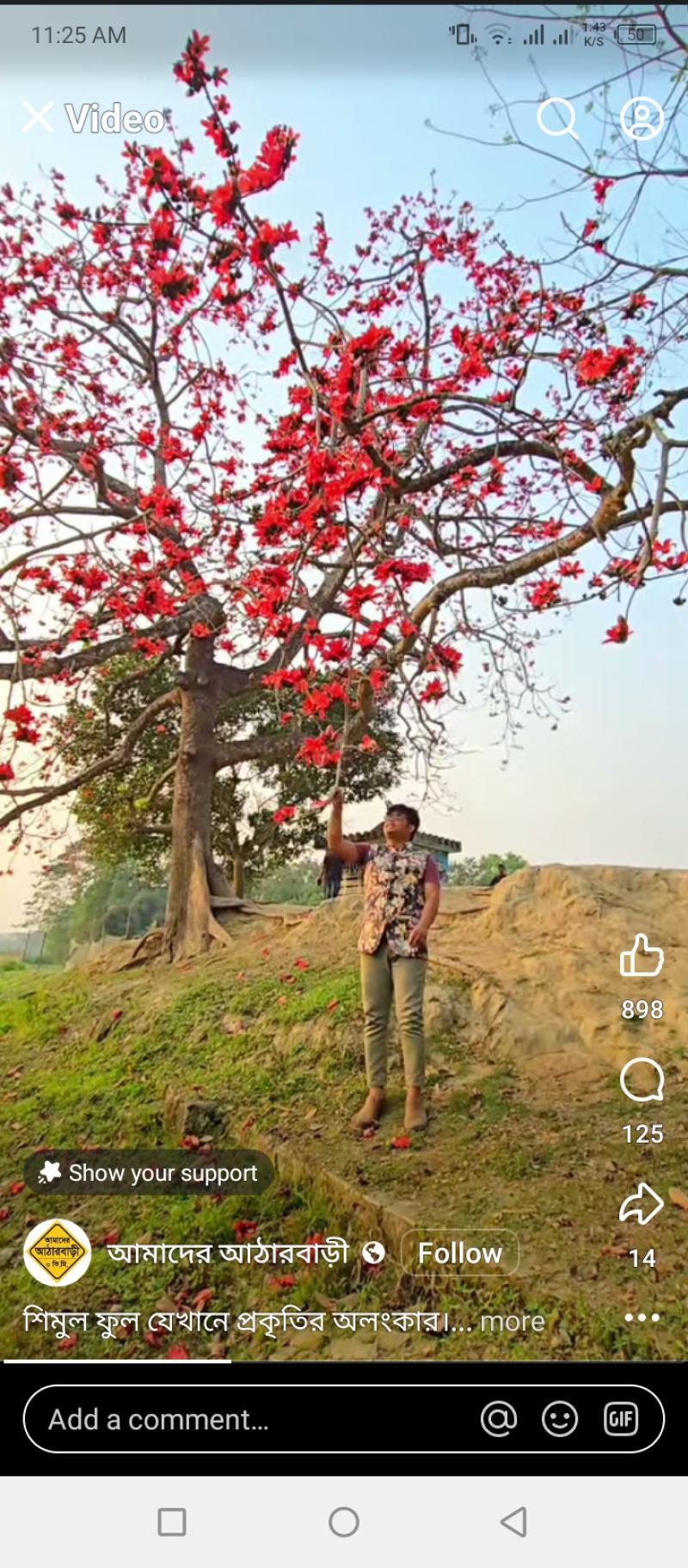The width and height of the screenshot is (688, 1568).
Task: Open the three-dot overflow menu
Action: [x=642, y=1317]
